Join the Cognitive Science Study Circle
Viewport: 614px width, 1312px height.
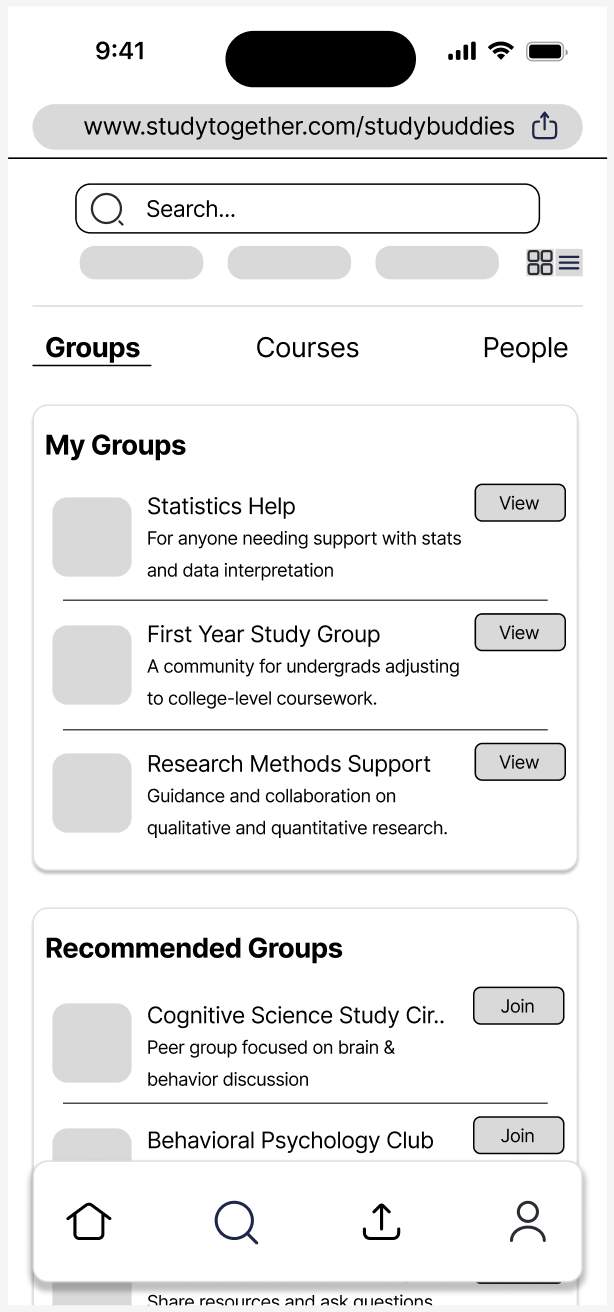click(518, 1006)
